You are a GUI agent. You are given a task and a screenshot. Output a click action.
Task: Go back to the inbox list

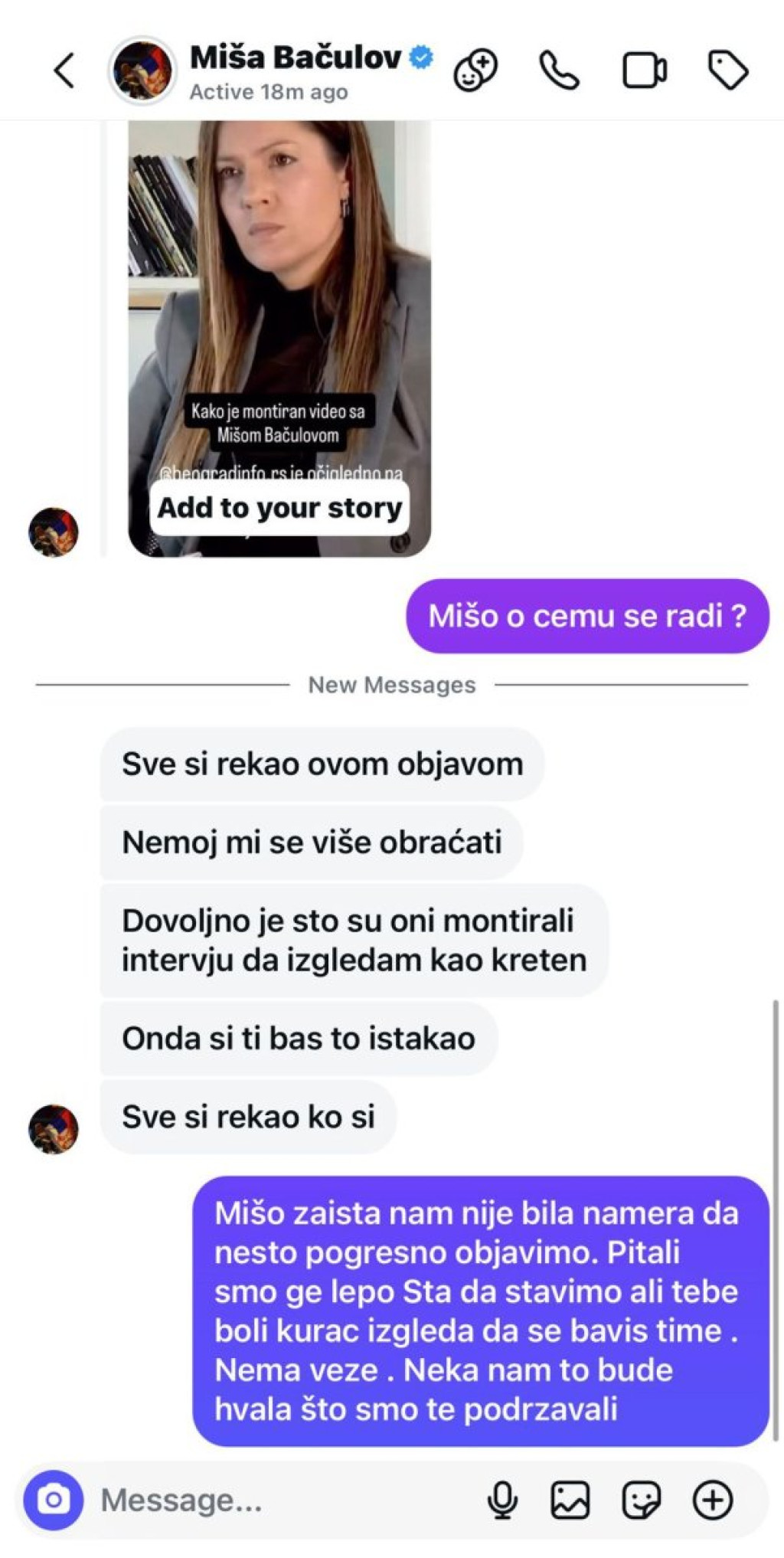pyautogui.click(x=64, y=71)
